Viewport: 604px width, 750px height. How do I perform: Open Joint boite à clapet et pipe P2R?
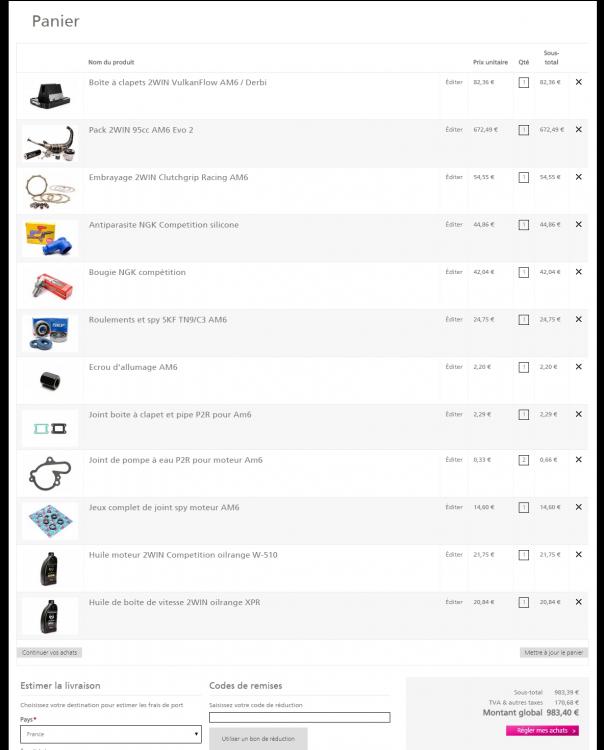170,414
